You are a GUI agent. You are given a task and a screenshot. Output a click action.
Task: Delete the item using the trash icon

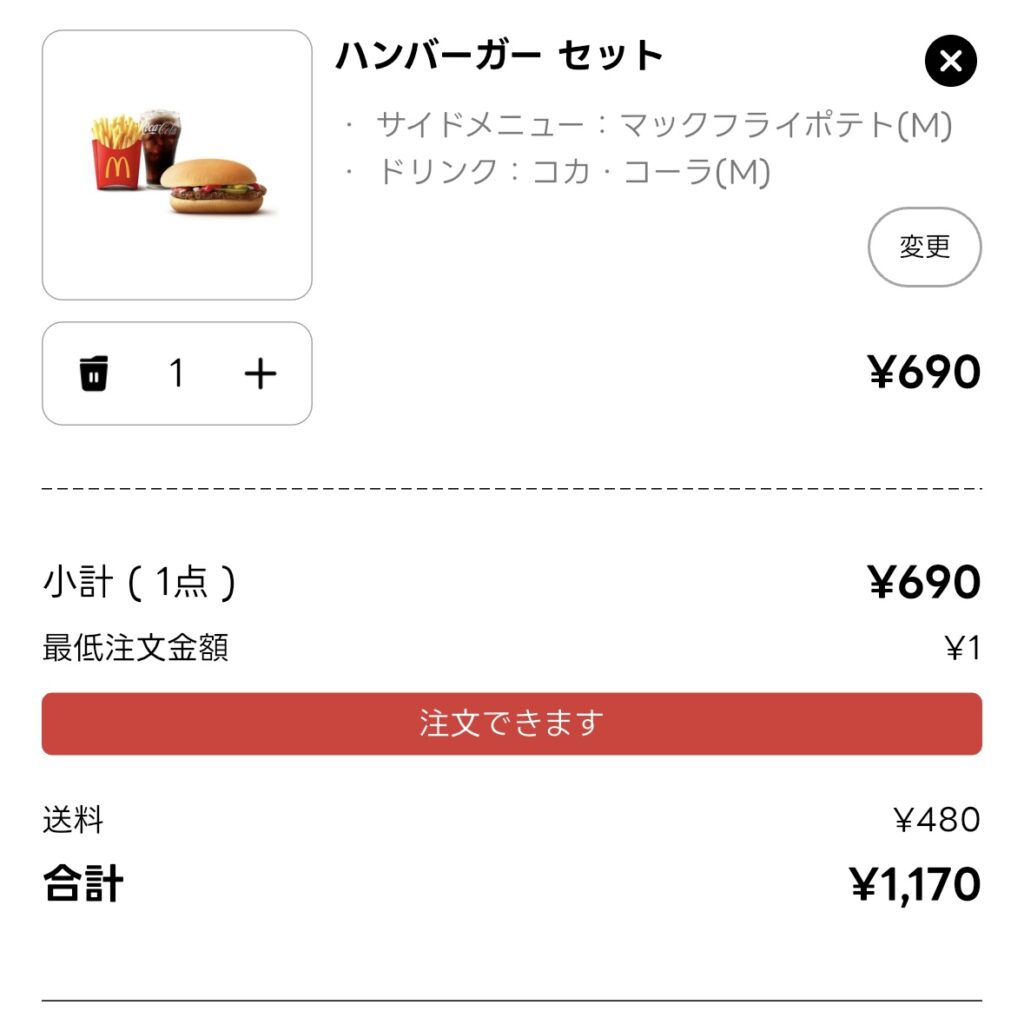click(x=94, y=374)
